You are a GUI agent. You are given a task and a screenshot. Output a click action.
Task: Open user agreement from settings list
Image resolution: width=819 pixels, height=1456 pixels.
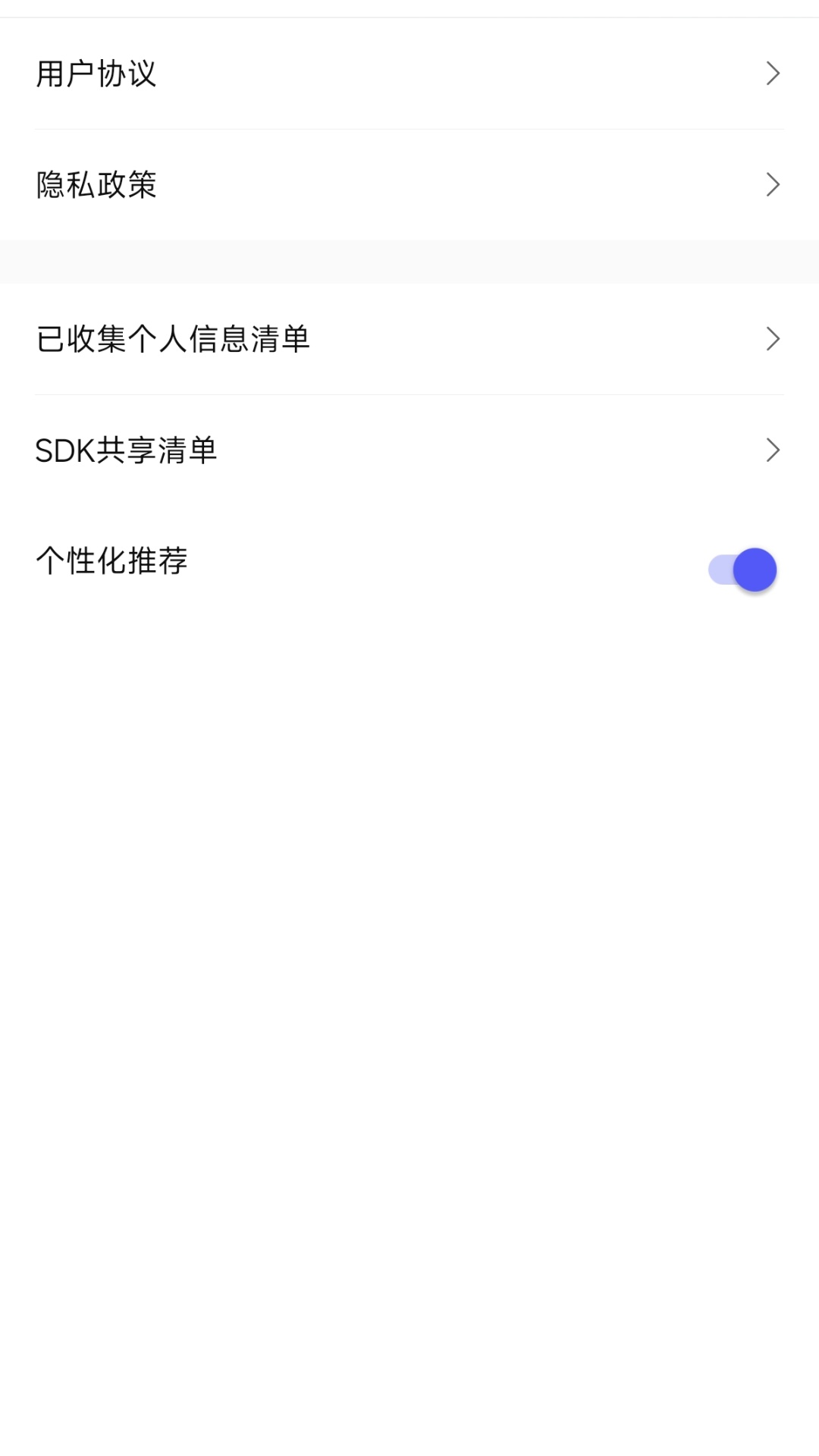(x=409, y=74)
